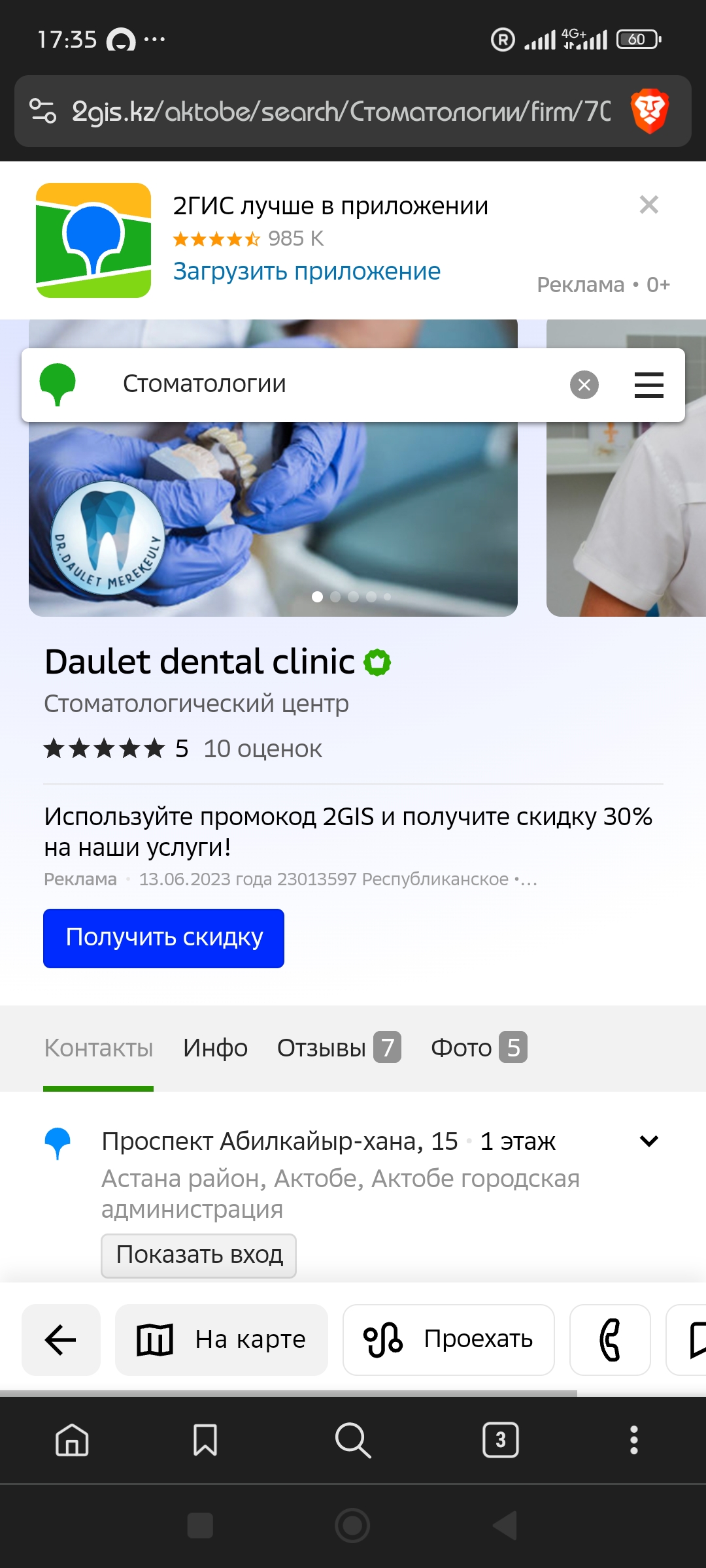The height and width of the screenshot is (1568, 706).
Task: Tap the Показать вход button
Action: click(199, 1255)
